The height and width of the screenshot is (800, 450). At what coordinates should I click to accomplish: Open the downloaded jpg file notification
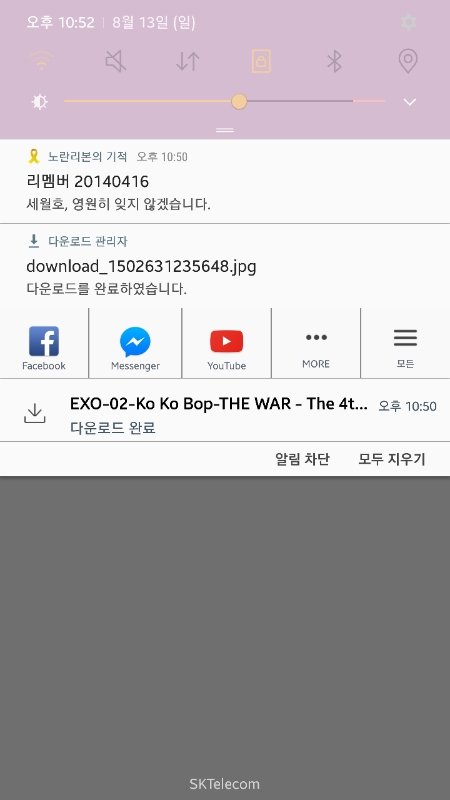coord(225,266)
